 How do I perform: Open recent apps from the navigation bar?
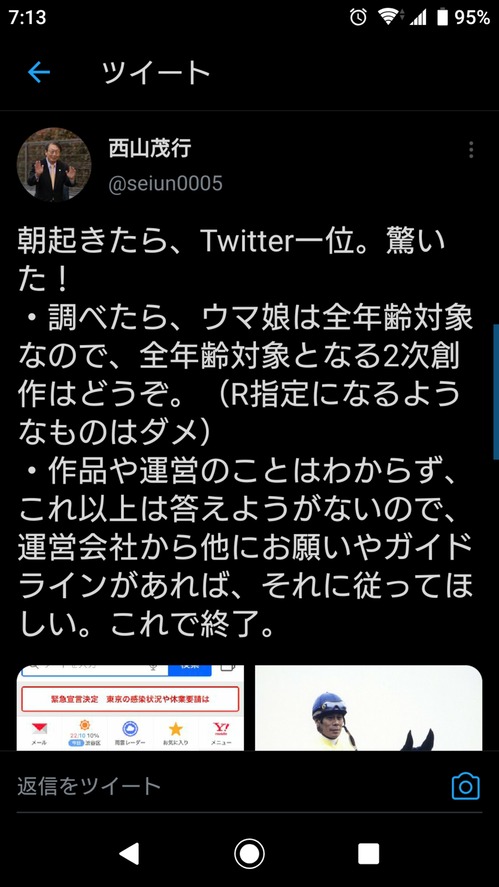pyautogui.click(x=369, y=853)
